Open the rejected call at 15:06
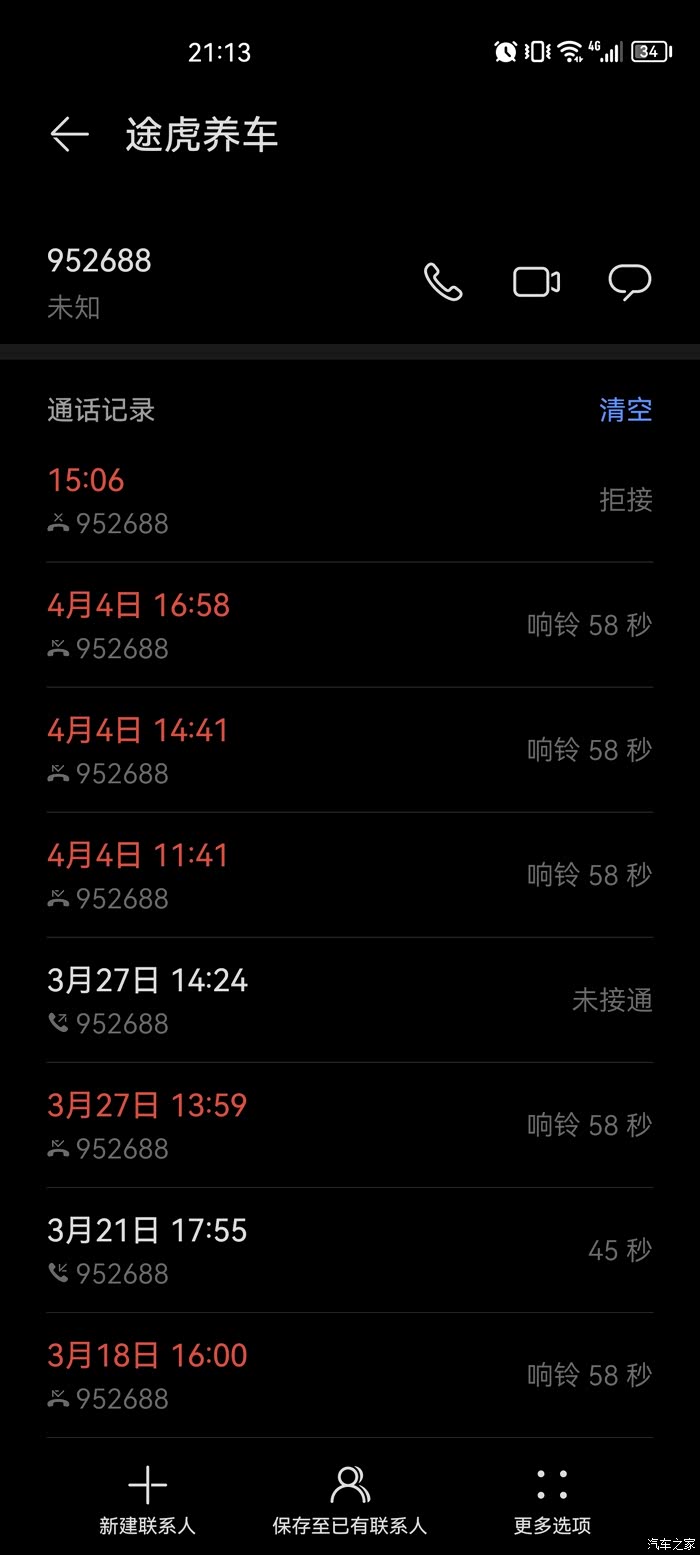 349,500
